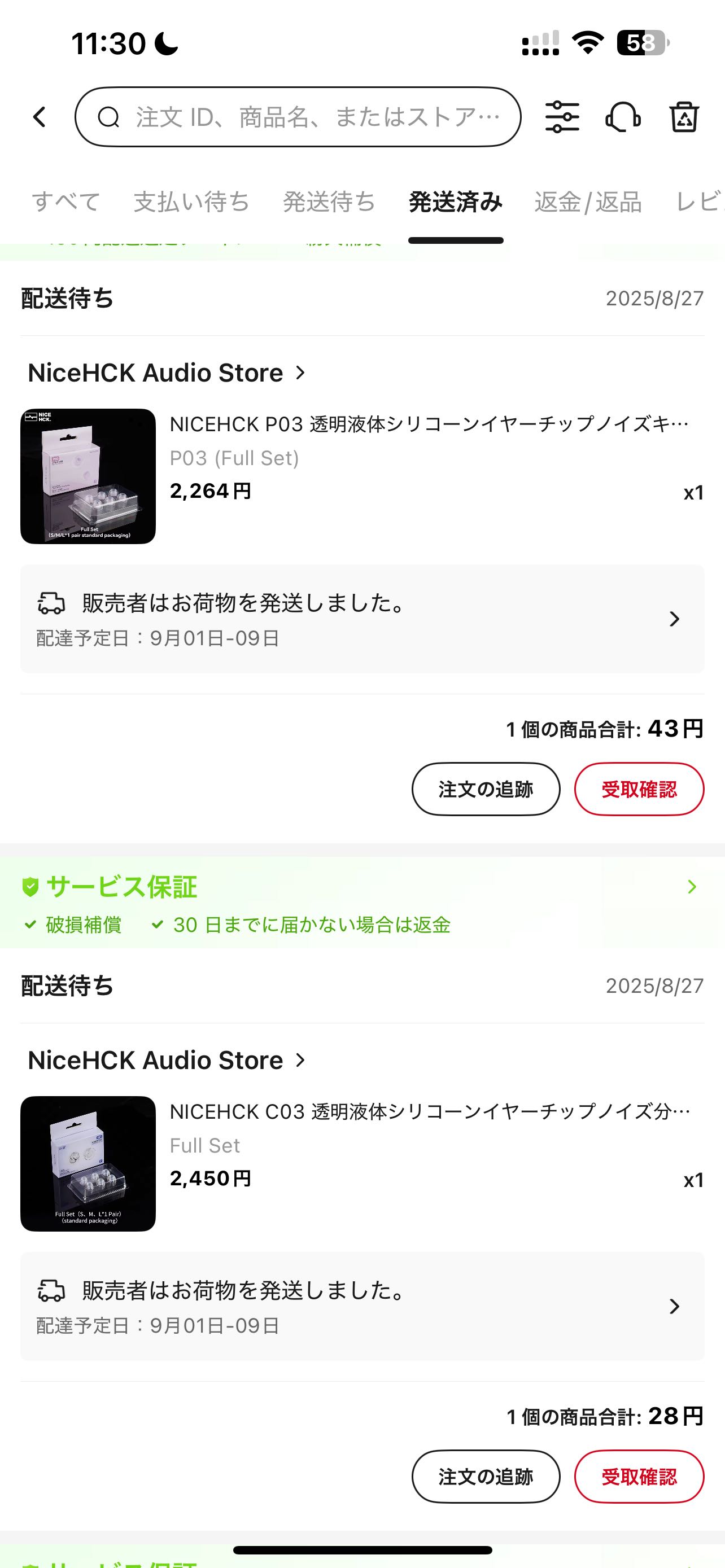The width and height of the screenshot is (725, 1568).
Task: Contact customer support via headset icon
Action: tap(623, 117)
